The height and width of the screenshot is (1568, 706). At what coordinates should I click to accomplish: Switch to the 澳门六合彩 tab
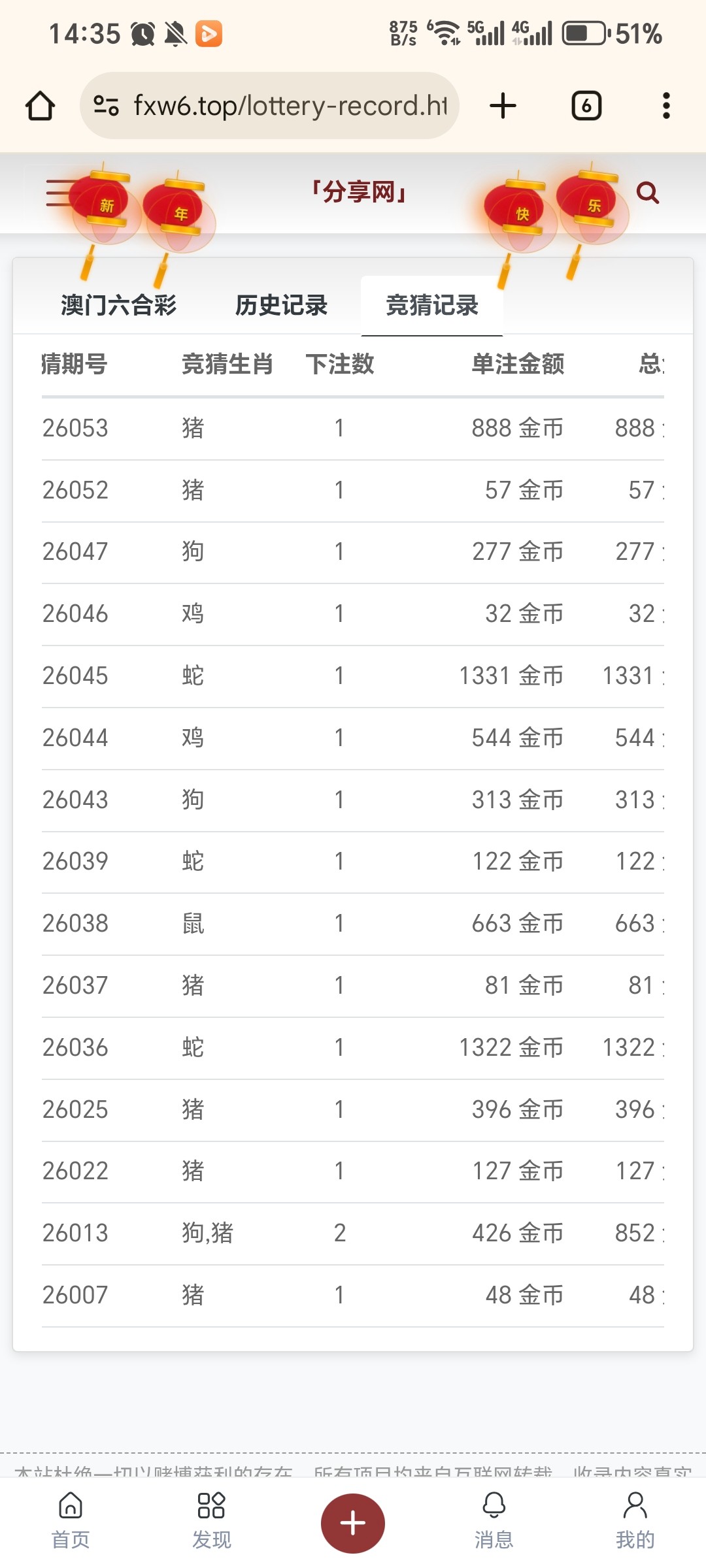tap(119, 305)
